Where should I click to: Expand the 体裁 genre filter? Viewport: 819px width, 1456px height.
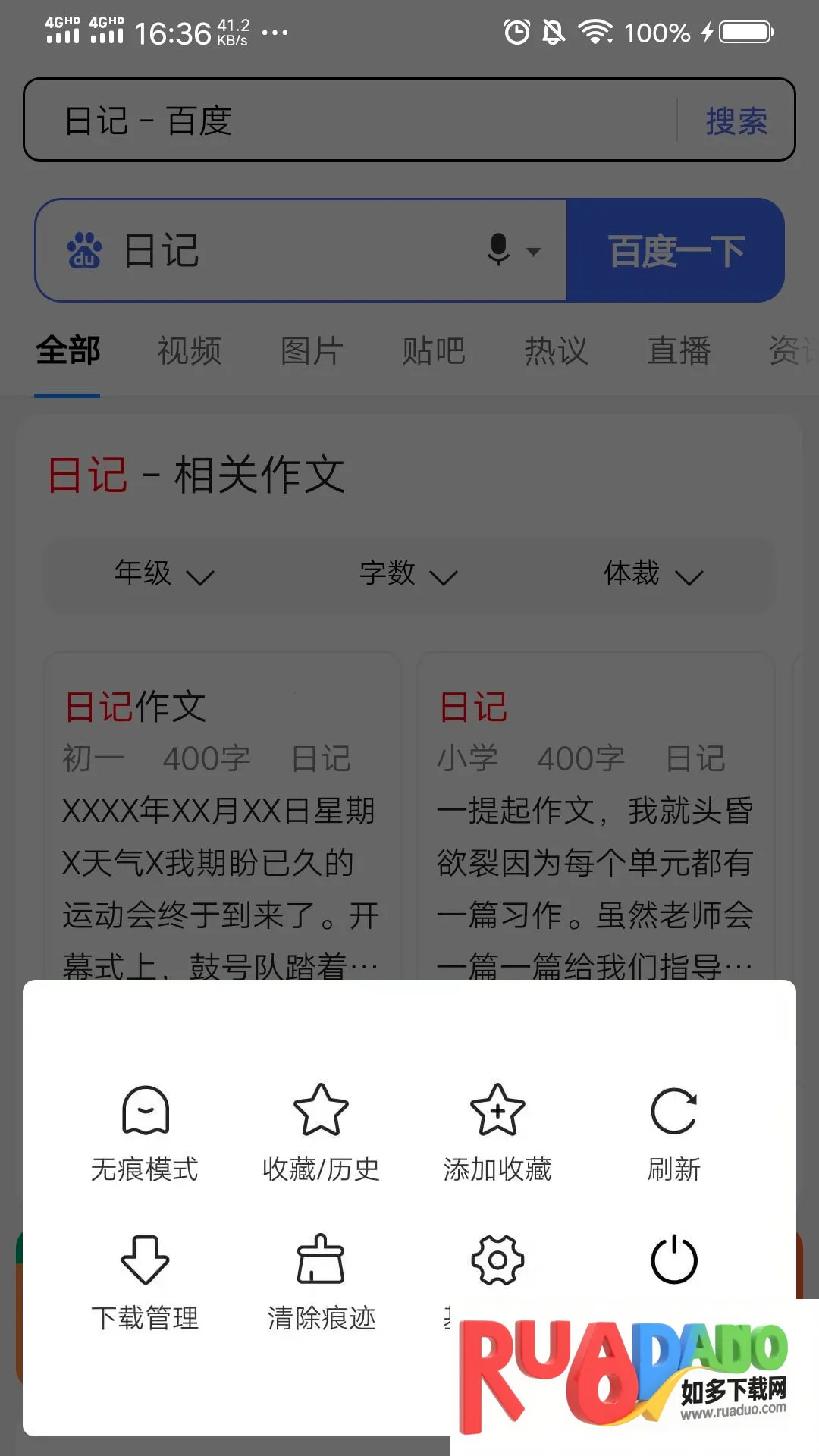pyautogui.click(x=653, y=574)
